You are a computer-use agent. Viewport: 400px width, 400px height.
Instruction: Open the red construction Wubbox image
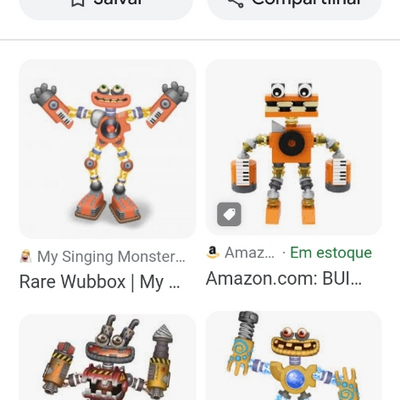tap(107, 357)
